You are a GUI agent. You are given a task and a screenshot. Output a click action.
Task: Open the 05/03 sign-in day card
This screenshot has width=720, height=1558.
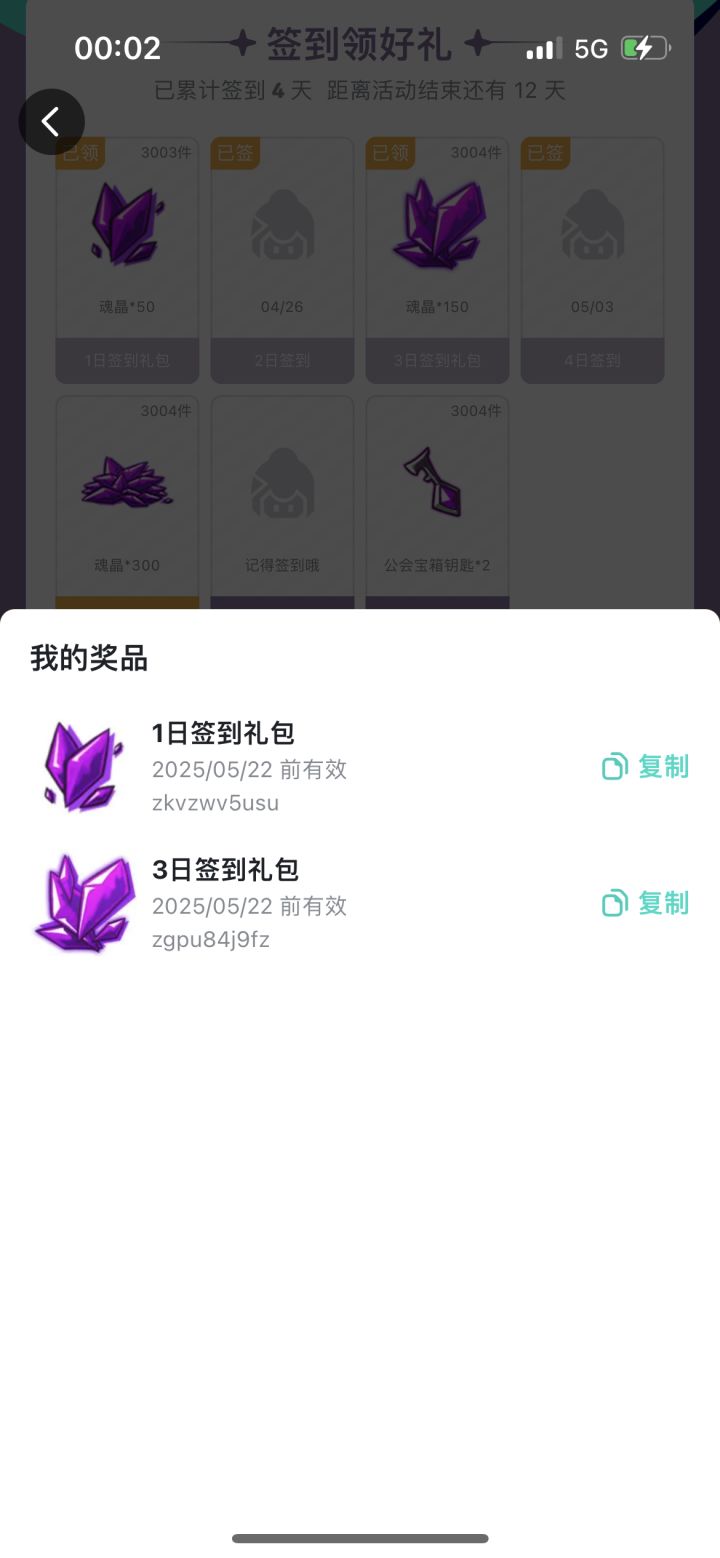pos(592,258)
